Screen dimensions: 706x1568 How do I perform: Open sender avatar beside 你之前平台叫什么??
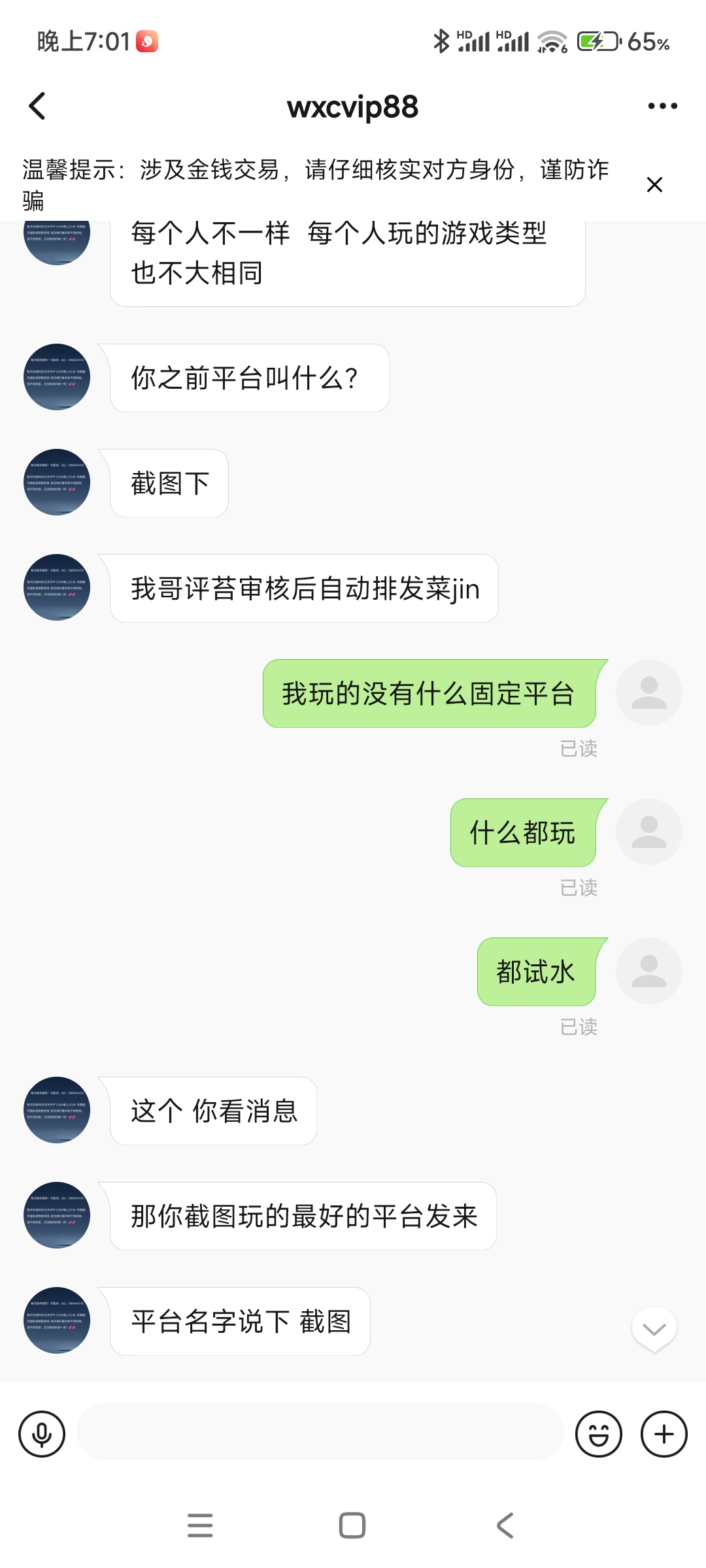57,377
